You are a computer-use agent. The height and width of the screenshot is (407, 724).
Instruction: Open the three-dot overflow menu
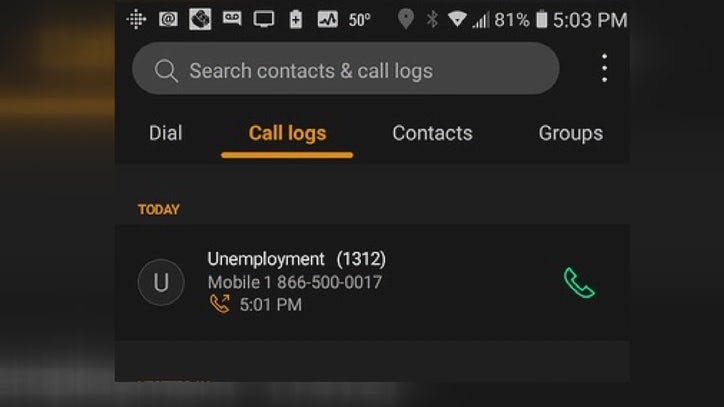tap(604, 69)
